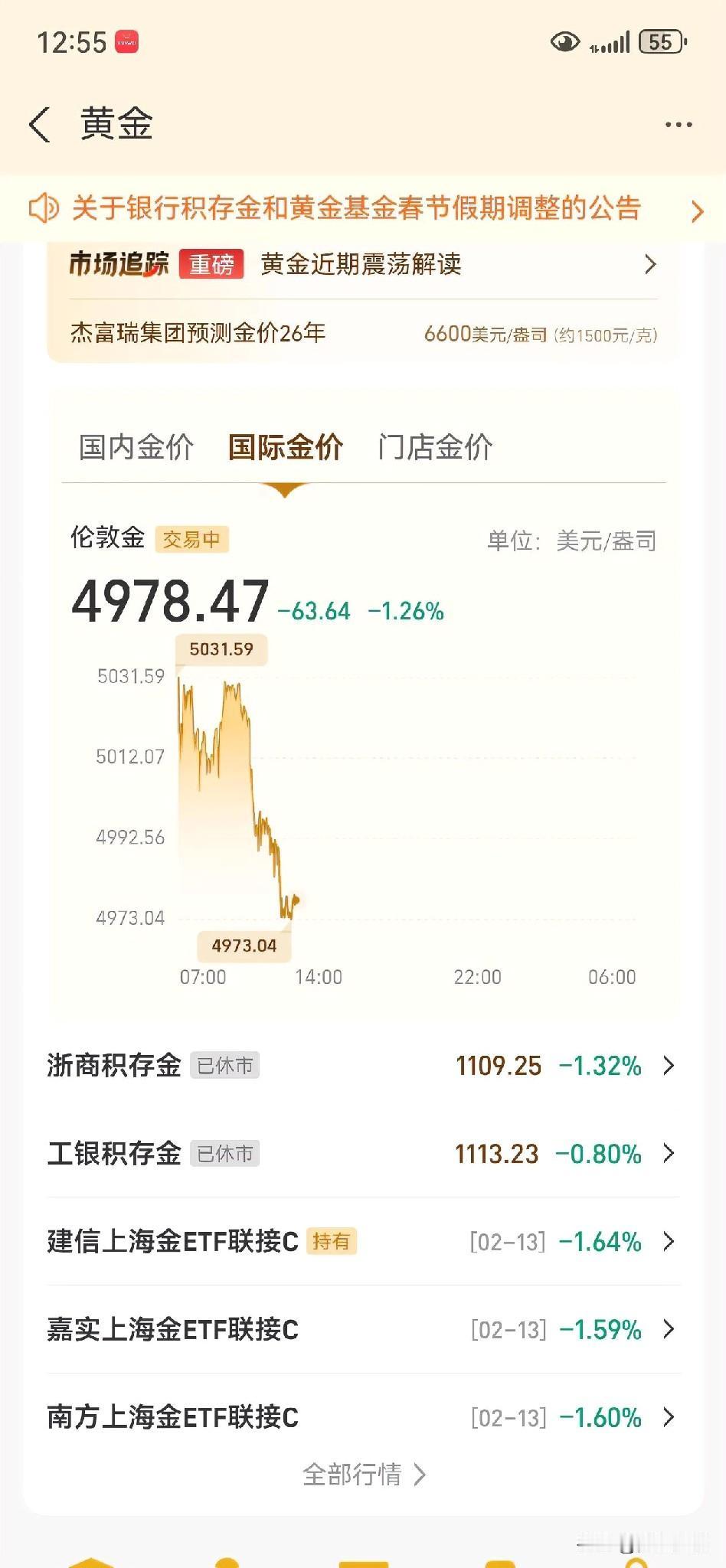This screenshot has width=726, height=1568.
Task: Tap the red notification icon next to 12:55
Action: (126, 41)
